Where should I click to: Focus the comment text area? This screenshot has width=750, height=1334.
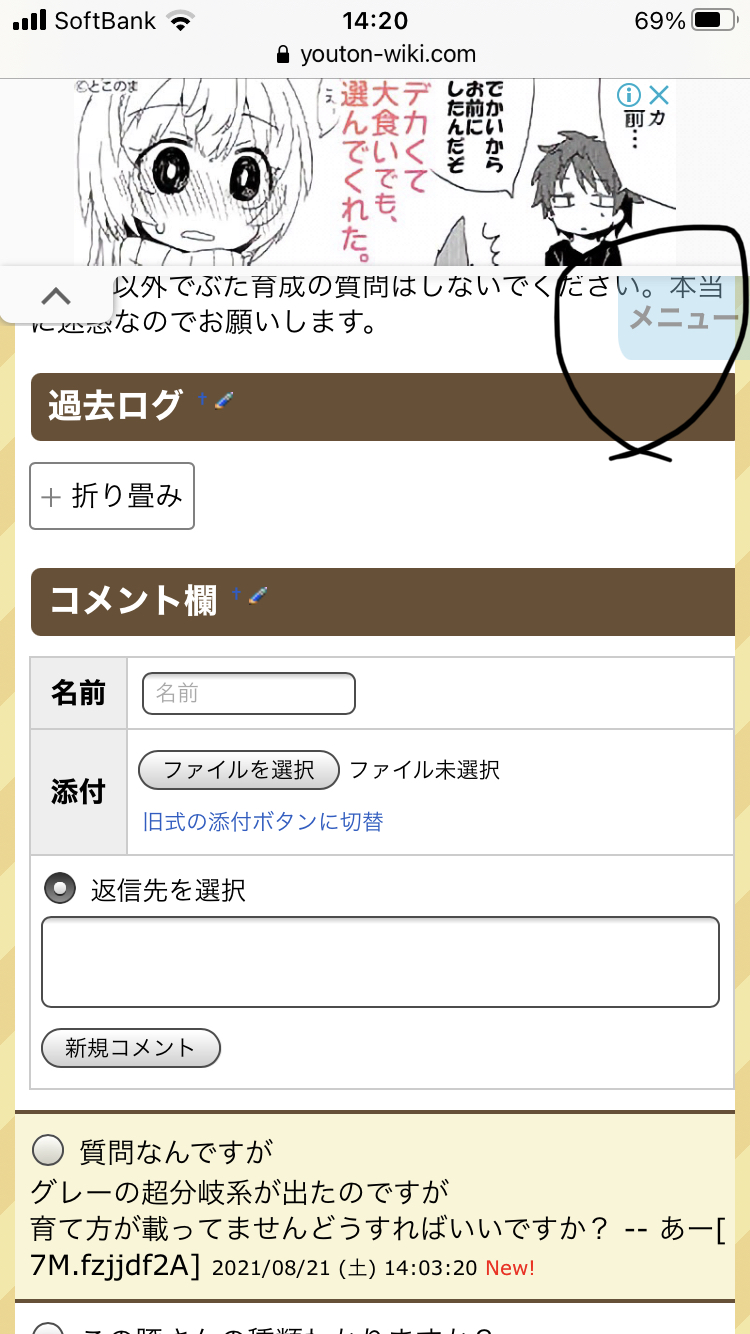pos(380,962)
